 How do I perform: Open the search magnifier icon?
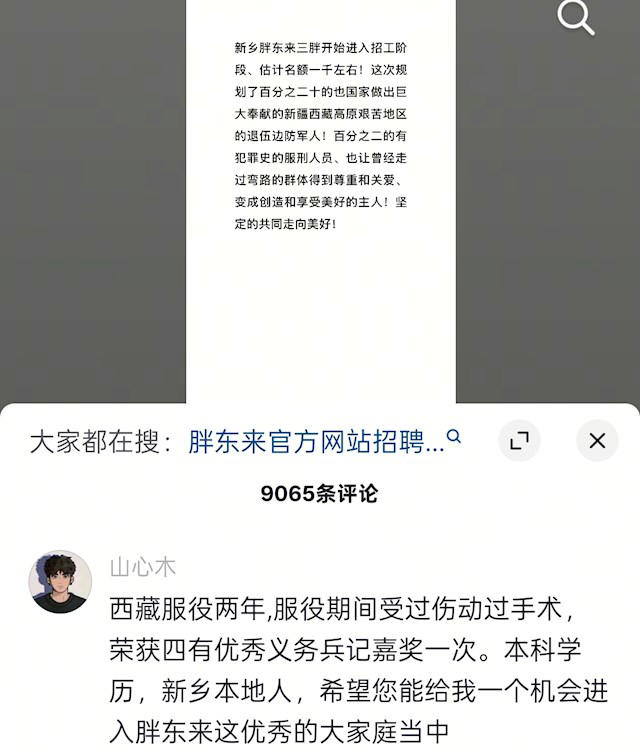click(x=576, y=17)
